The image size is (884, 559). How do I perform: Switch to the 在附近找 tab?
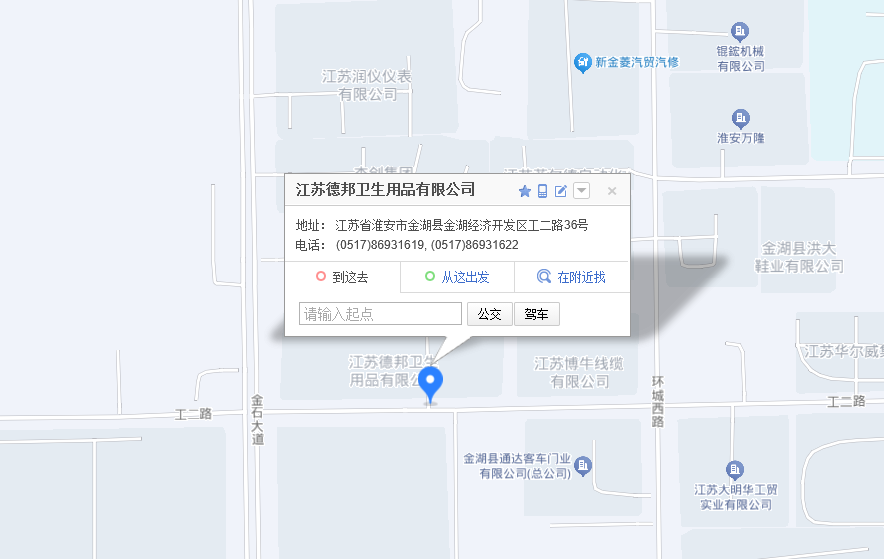click(x=572, y=277)
